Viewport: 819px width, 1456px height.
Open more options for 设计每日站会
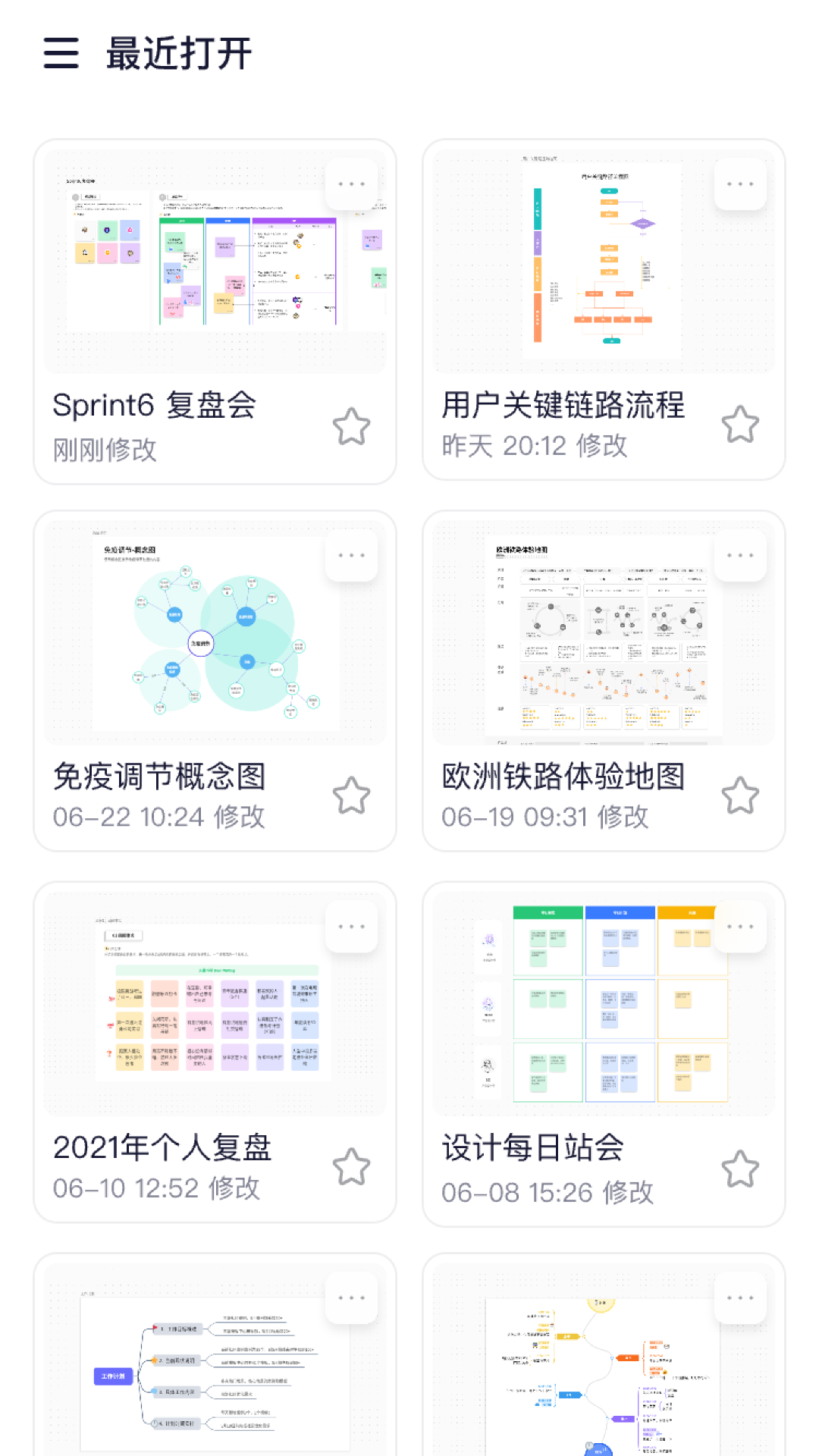[740, 927]
